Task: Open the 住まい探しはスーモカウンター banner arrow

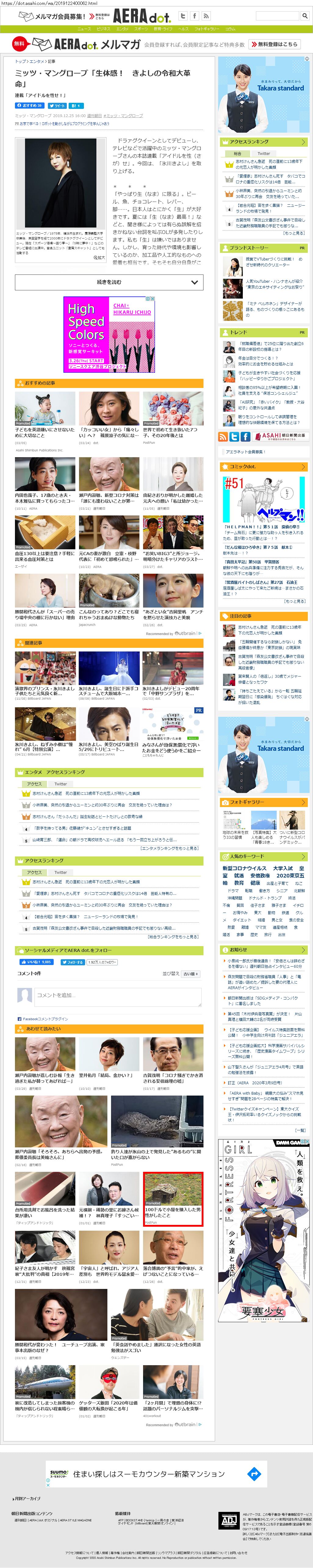Action: tap(254, 1474)
